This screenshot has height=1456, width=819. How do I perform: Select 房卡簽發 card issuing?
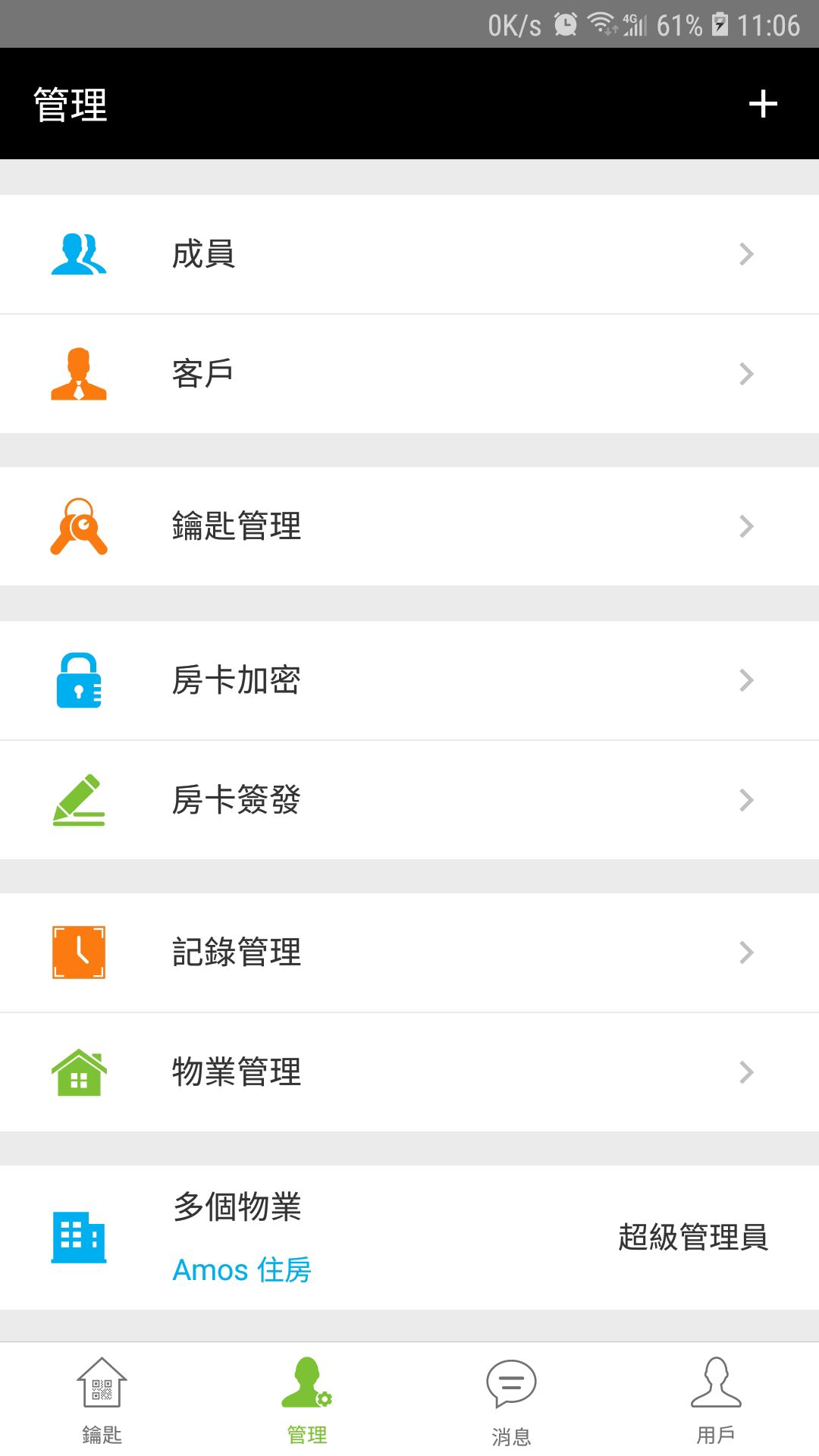pos(409,800)
